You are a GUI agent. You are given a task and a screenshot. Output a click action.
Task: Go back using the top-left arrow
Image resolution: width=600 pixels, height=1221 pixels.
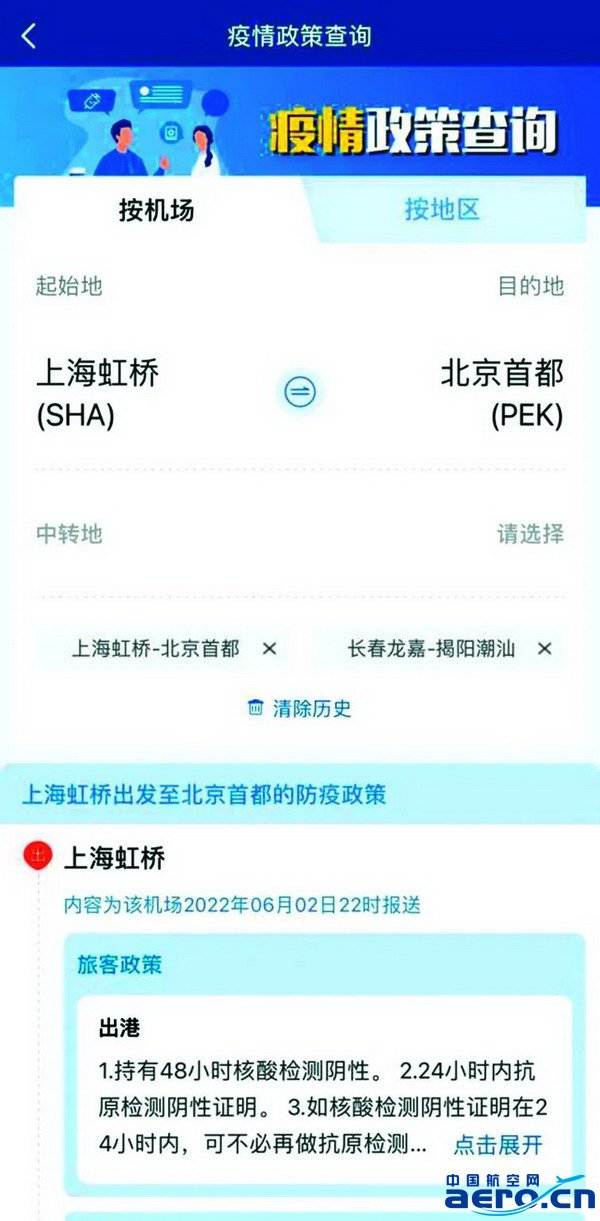click(x=28, y=37)
